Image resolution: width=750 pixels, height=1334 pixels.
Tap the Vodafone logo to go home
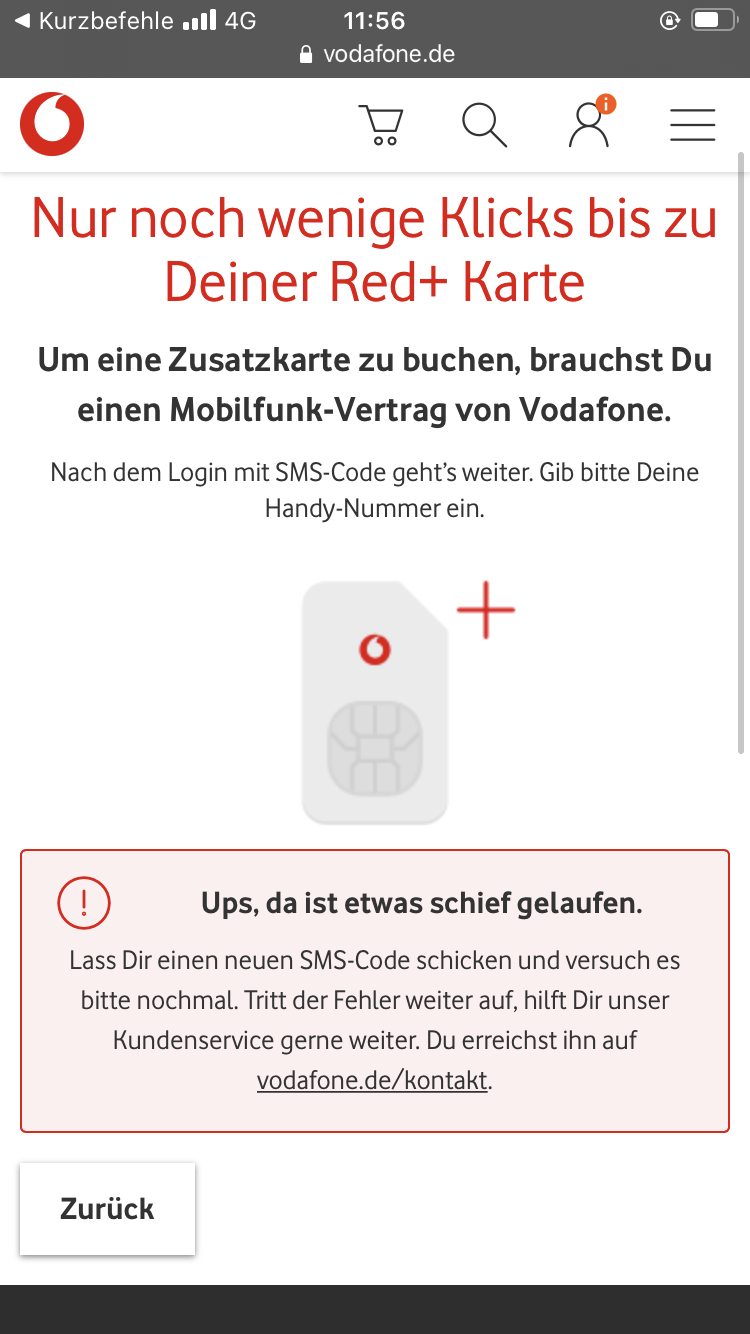[52, 124]
